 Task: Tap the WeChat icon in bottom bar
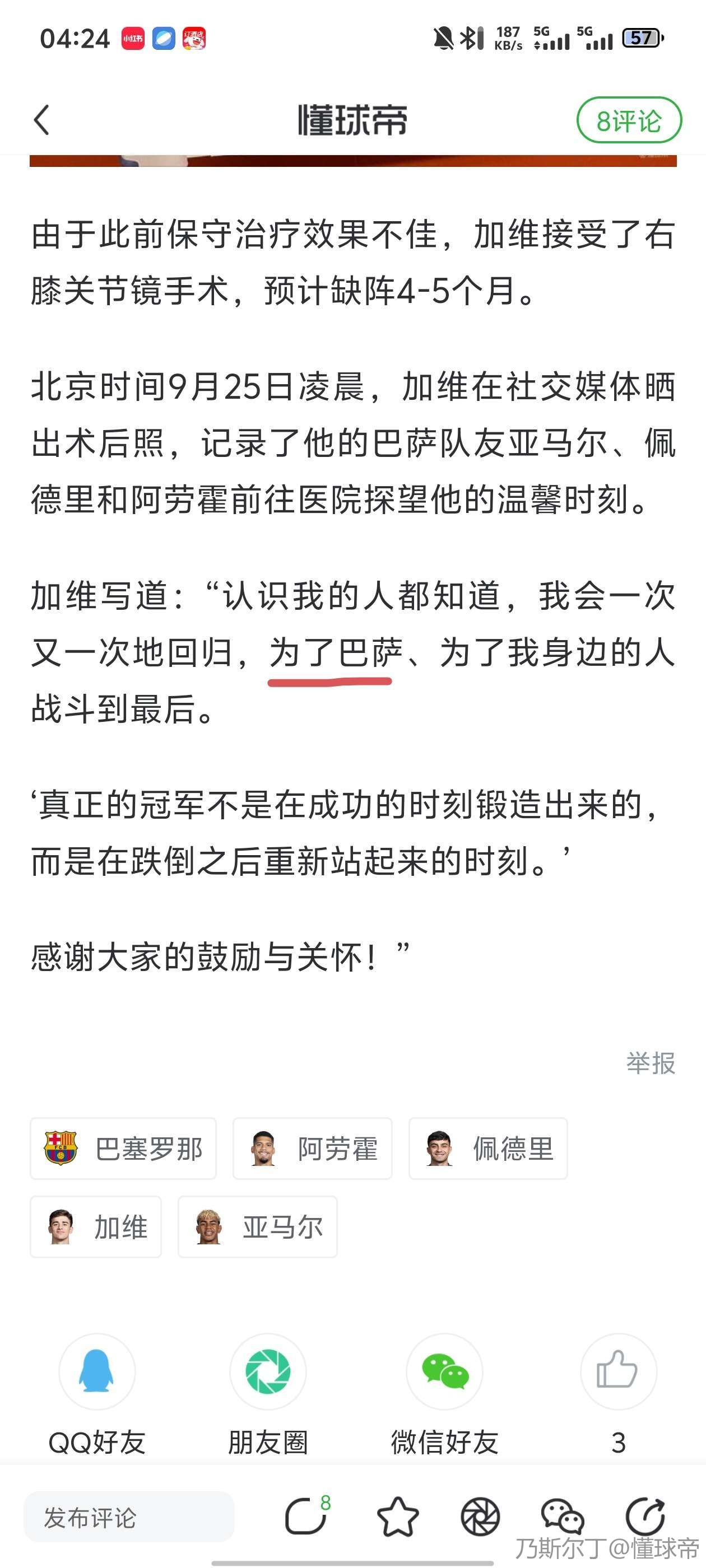562,1516
